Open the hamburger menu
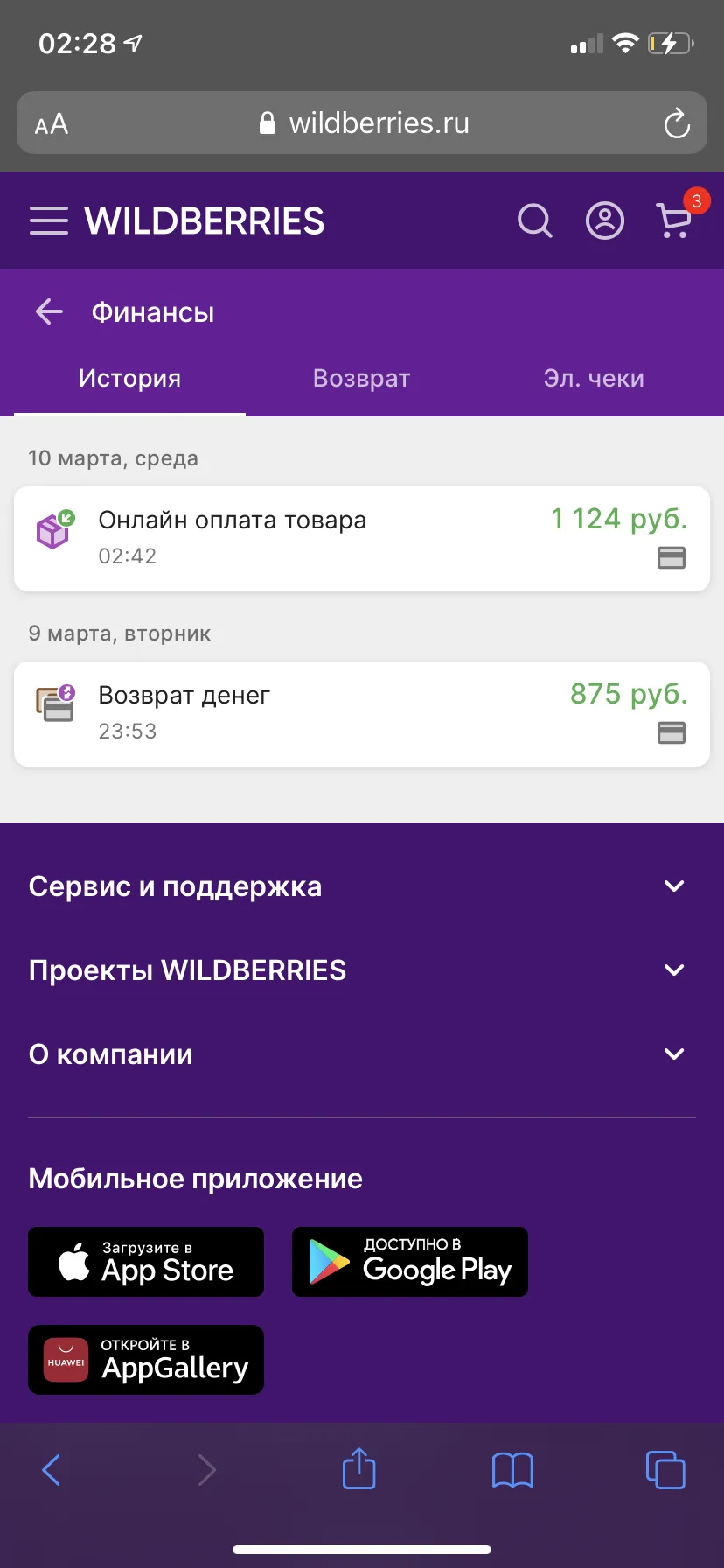Image resolution: width=724 pixels, height=1568 pixels. [x=49, y=220]
